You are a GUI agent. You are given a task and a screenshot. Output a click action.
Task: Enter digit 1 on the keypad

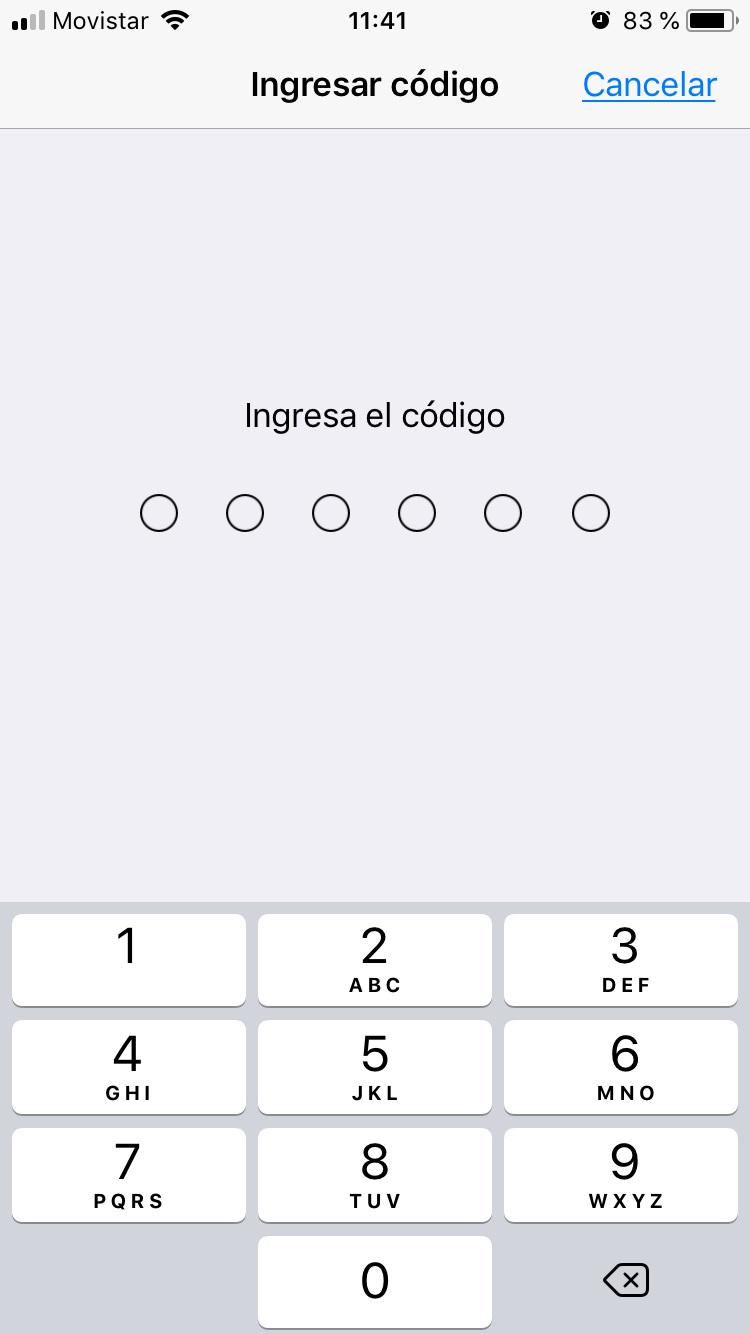(129, 960)
